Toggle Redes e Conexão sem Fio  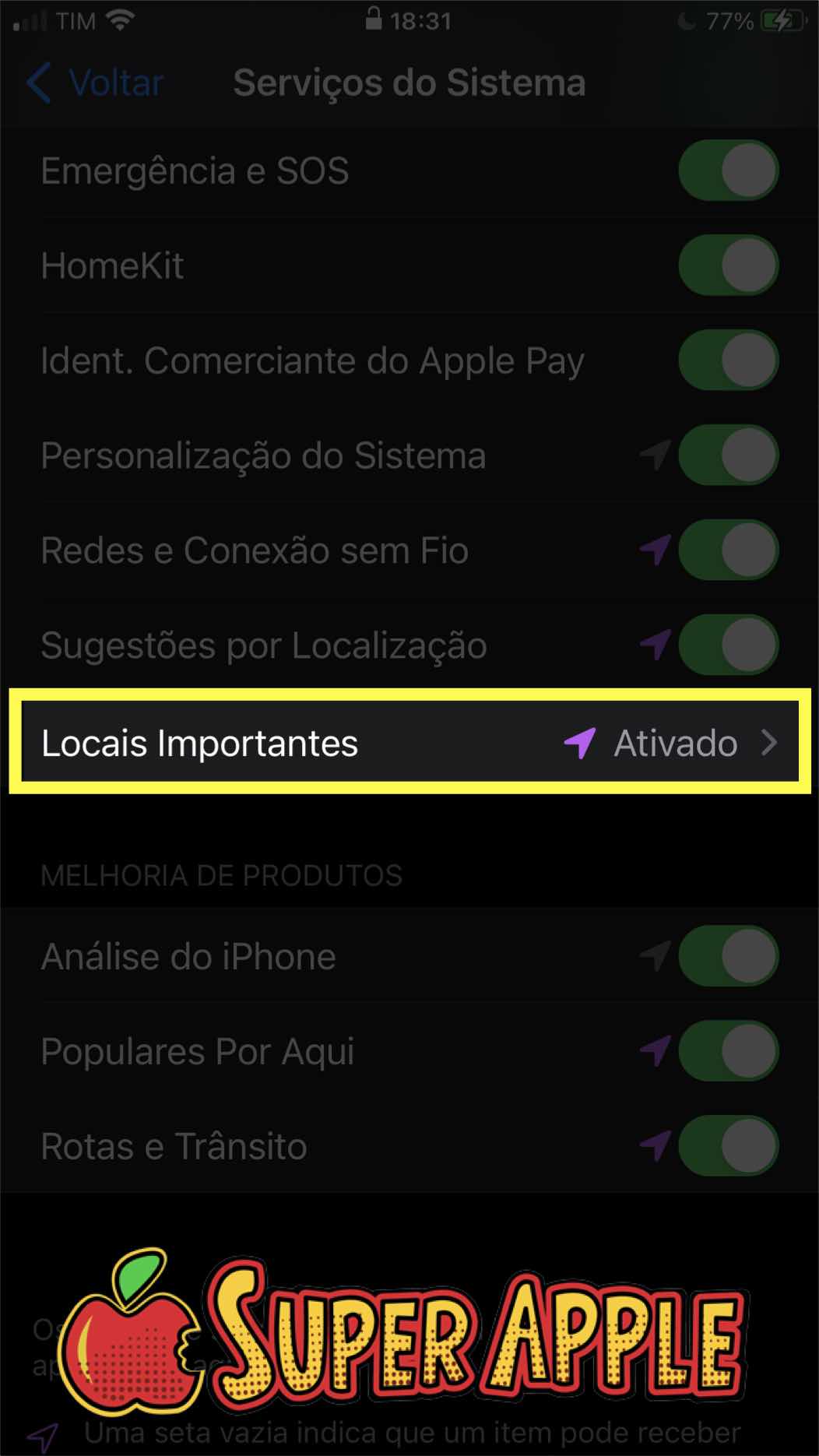tap(728, 550)
